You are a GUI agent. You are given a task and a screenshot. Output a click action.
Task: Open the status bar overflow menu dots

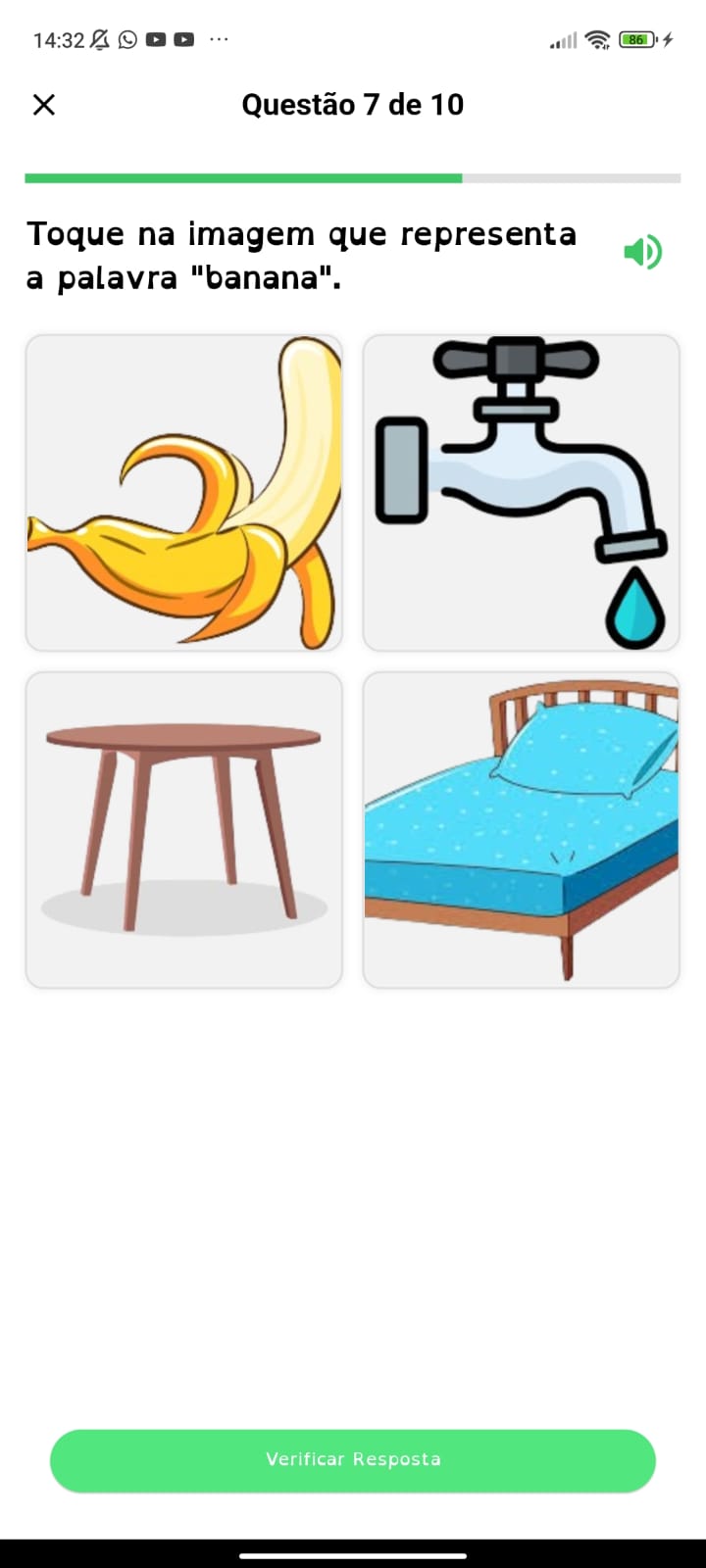pos(219,39)
